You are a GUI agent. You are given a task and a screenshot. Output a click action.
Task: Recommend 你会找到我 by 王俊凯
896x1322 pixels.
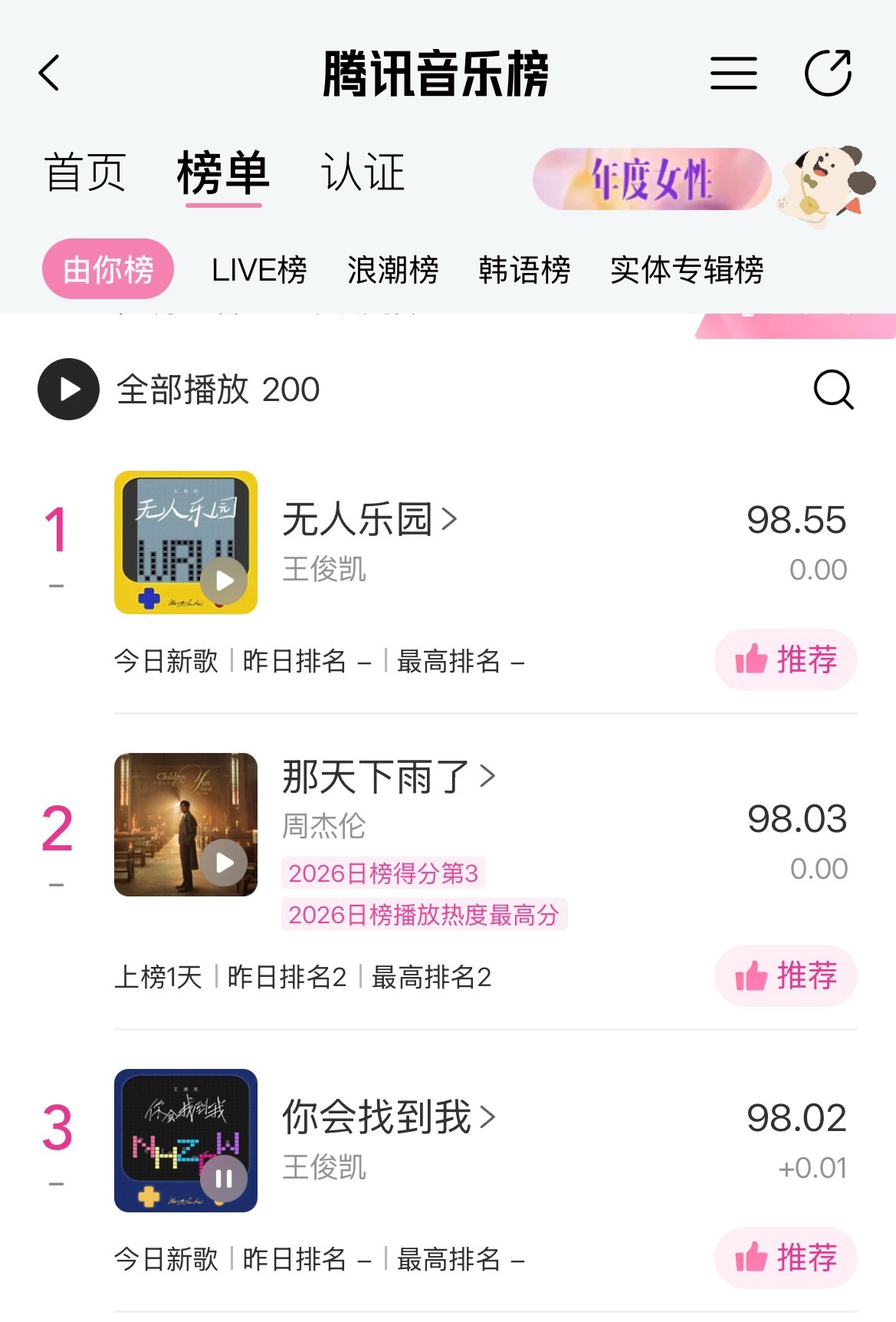(786, 1258)
